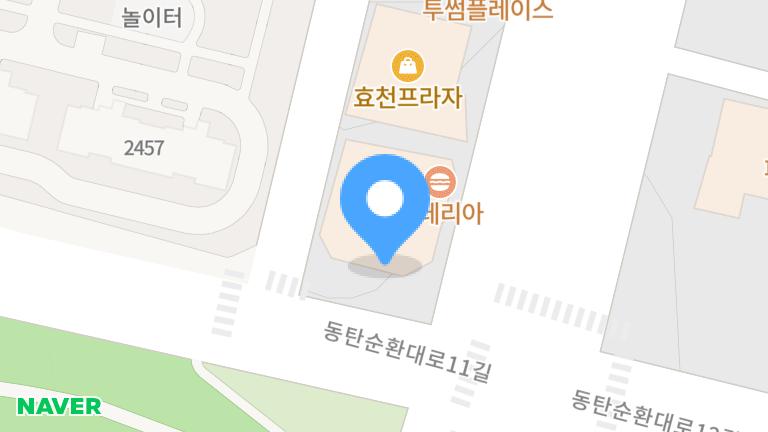Open the 효천프라자 shopping place marker
Screen dimensions: 768x432
[408, 67]
